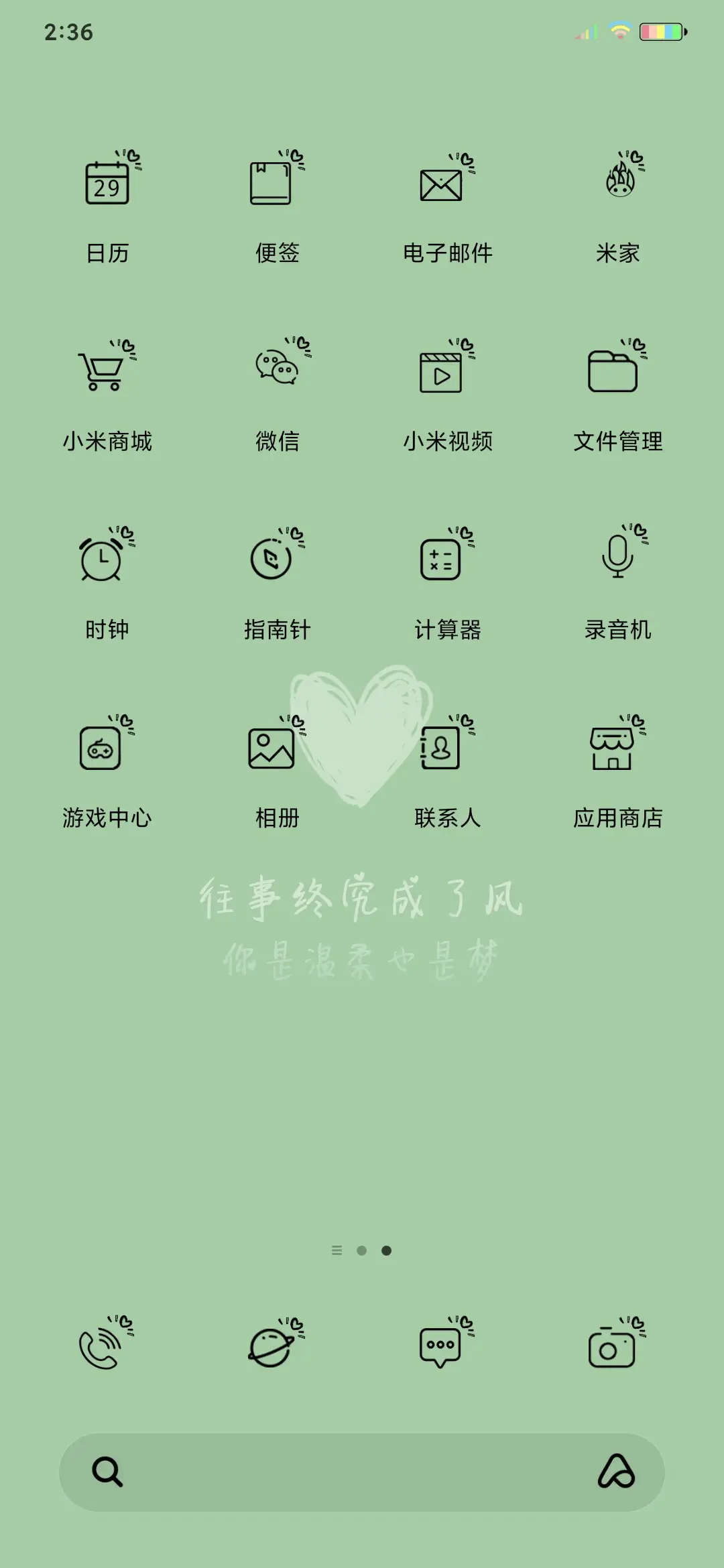Tap the middle page indicator dot

[362, 1250]
